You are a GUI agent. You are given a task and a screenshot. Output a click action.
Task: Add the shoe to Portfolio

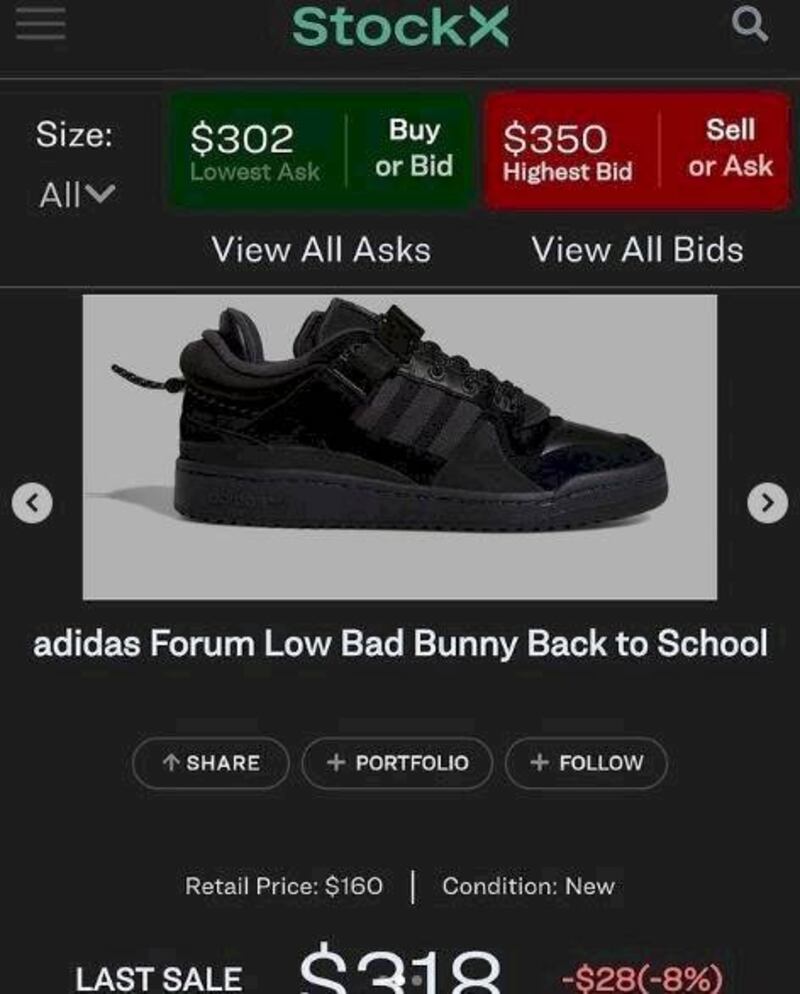pyautogui.click(x=398, y=763)
